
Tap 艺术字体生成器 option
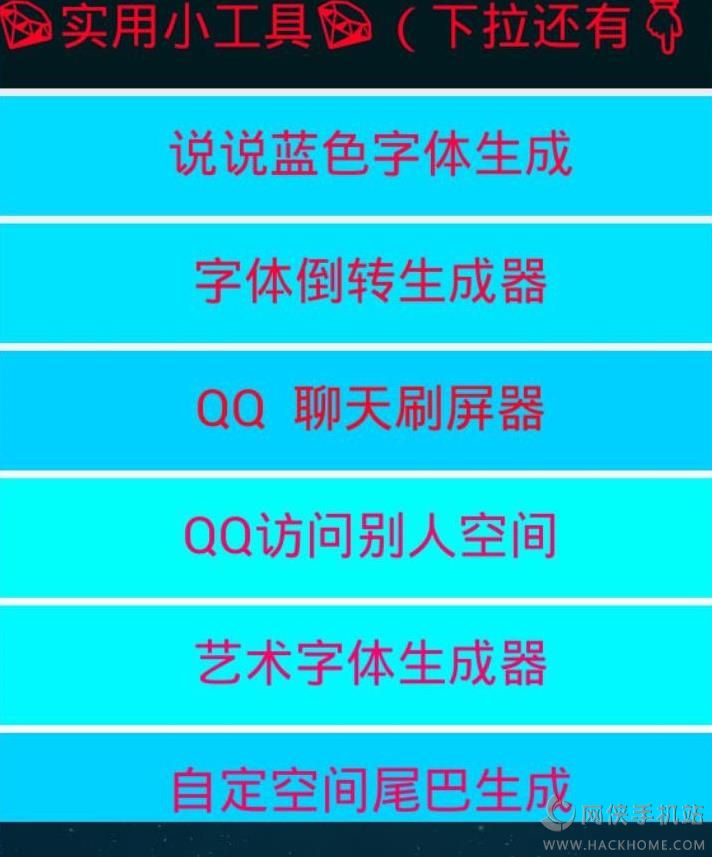356,665
